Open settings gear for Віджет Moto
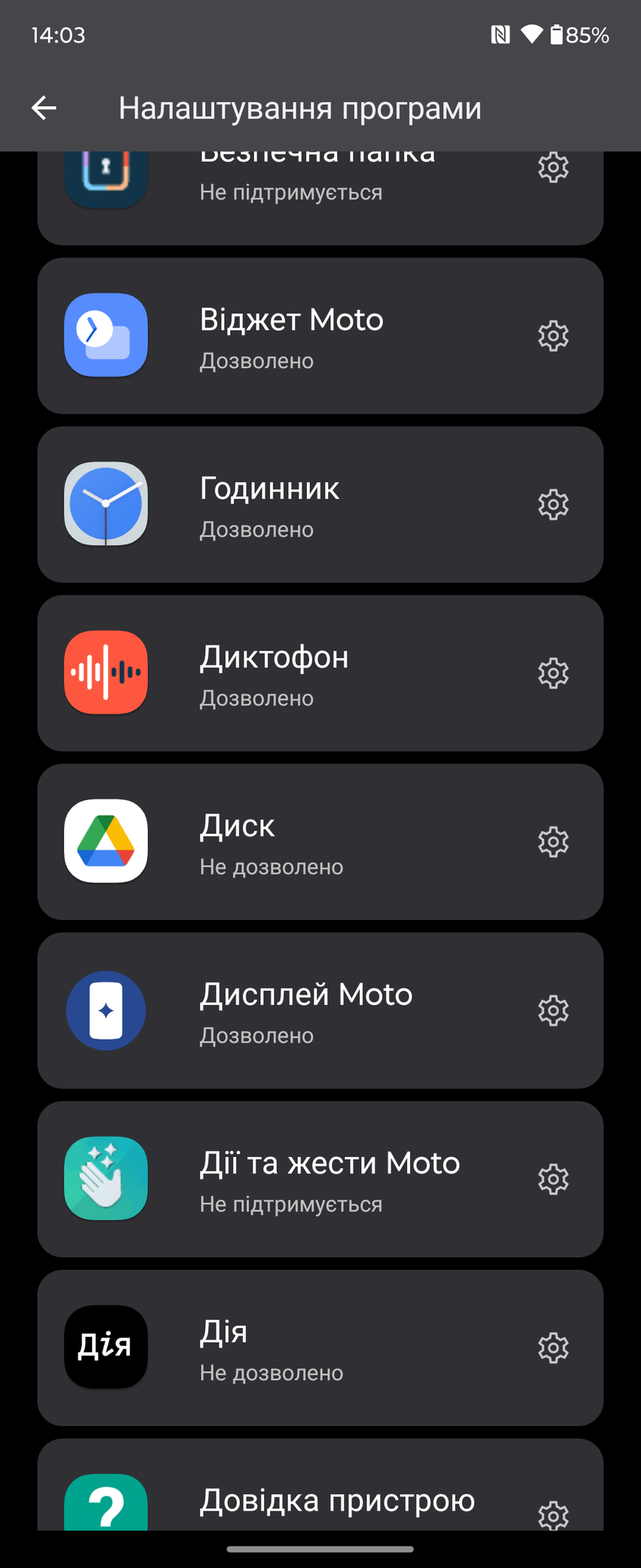Screen dimensions: 641x1568 click(x=553, y=336)
